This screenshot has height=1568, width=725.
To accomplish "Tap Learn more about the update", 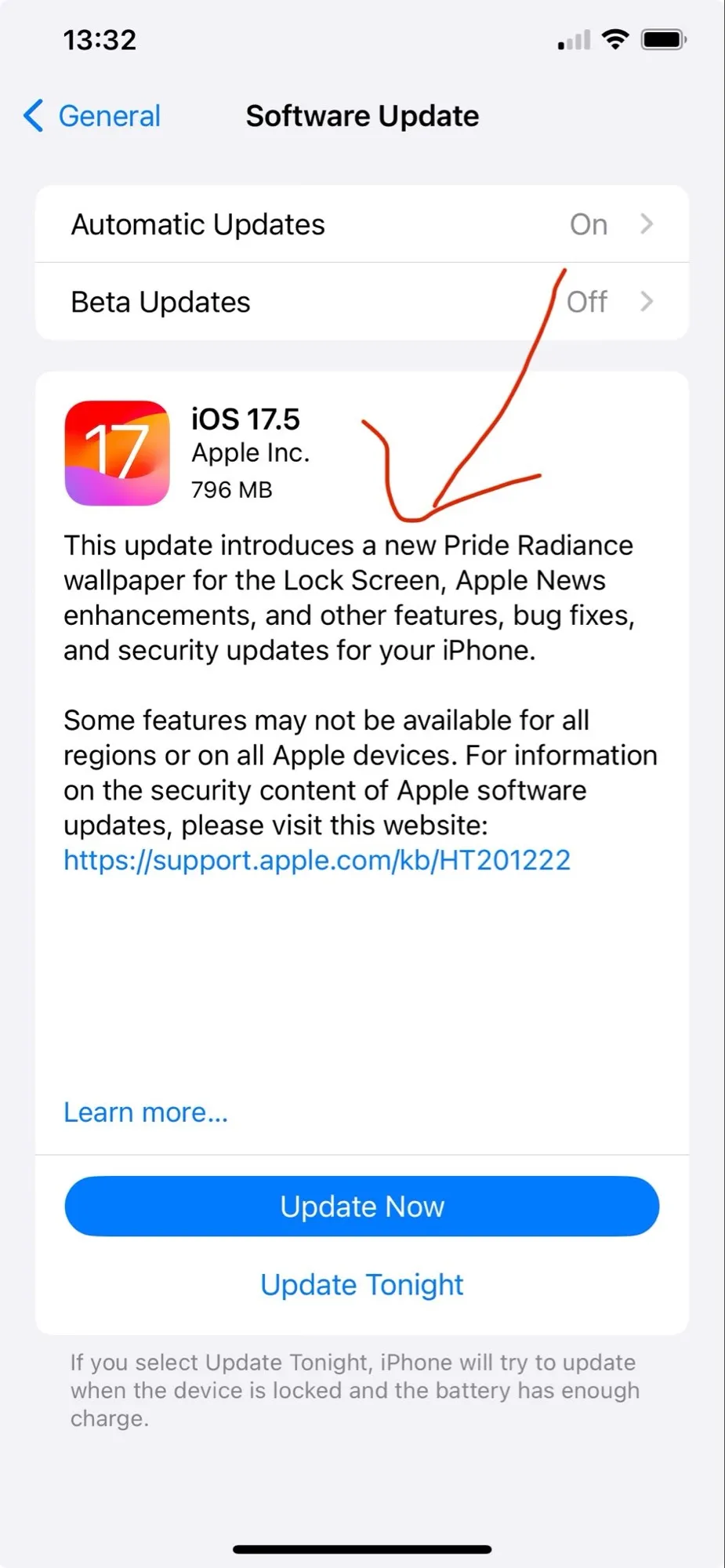I will click(146, 1112).
